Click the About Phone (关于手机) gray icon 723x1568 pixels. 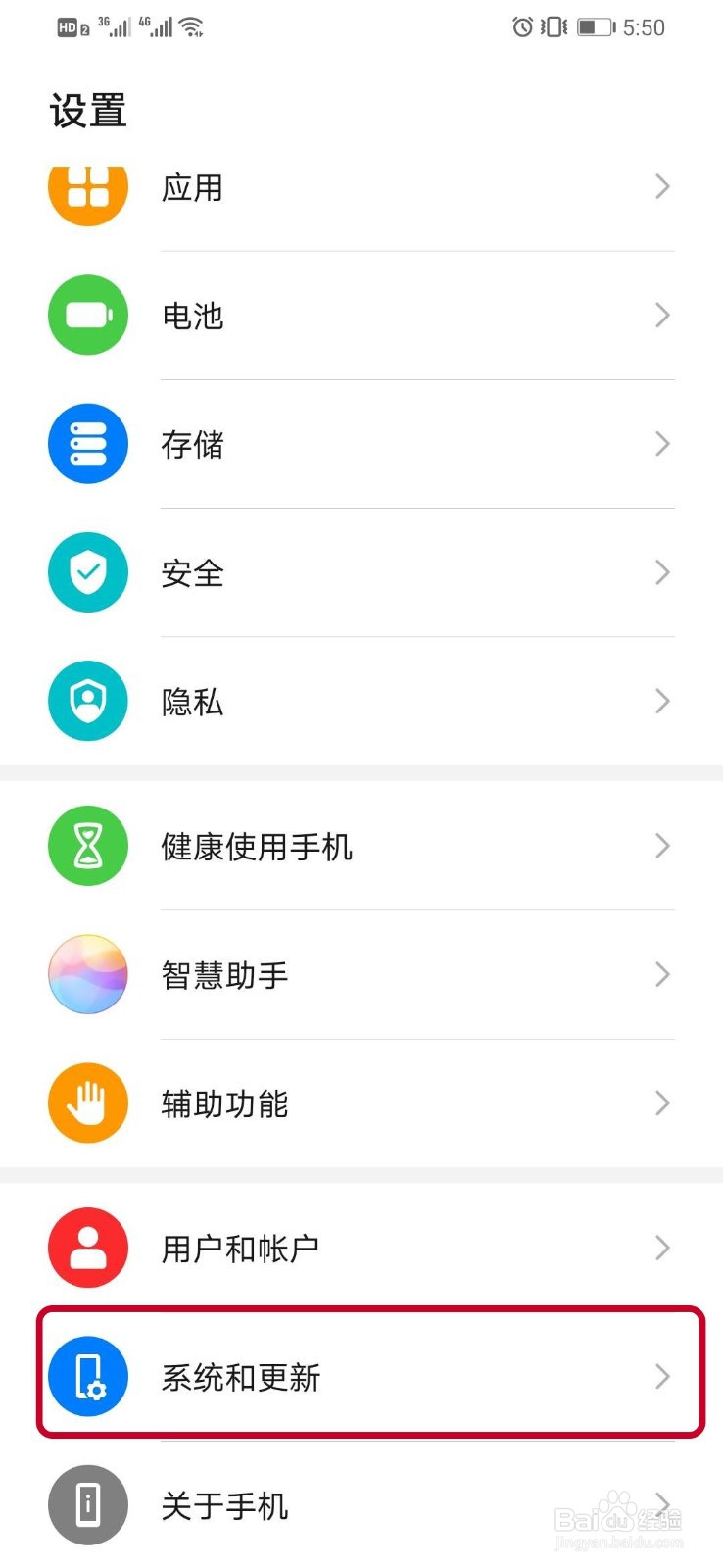(x=87, y=1504)
